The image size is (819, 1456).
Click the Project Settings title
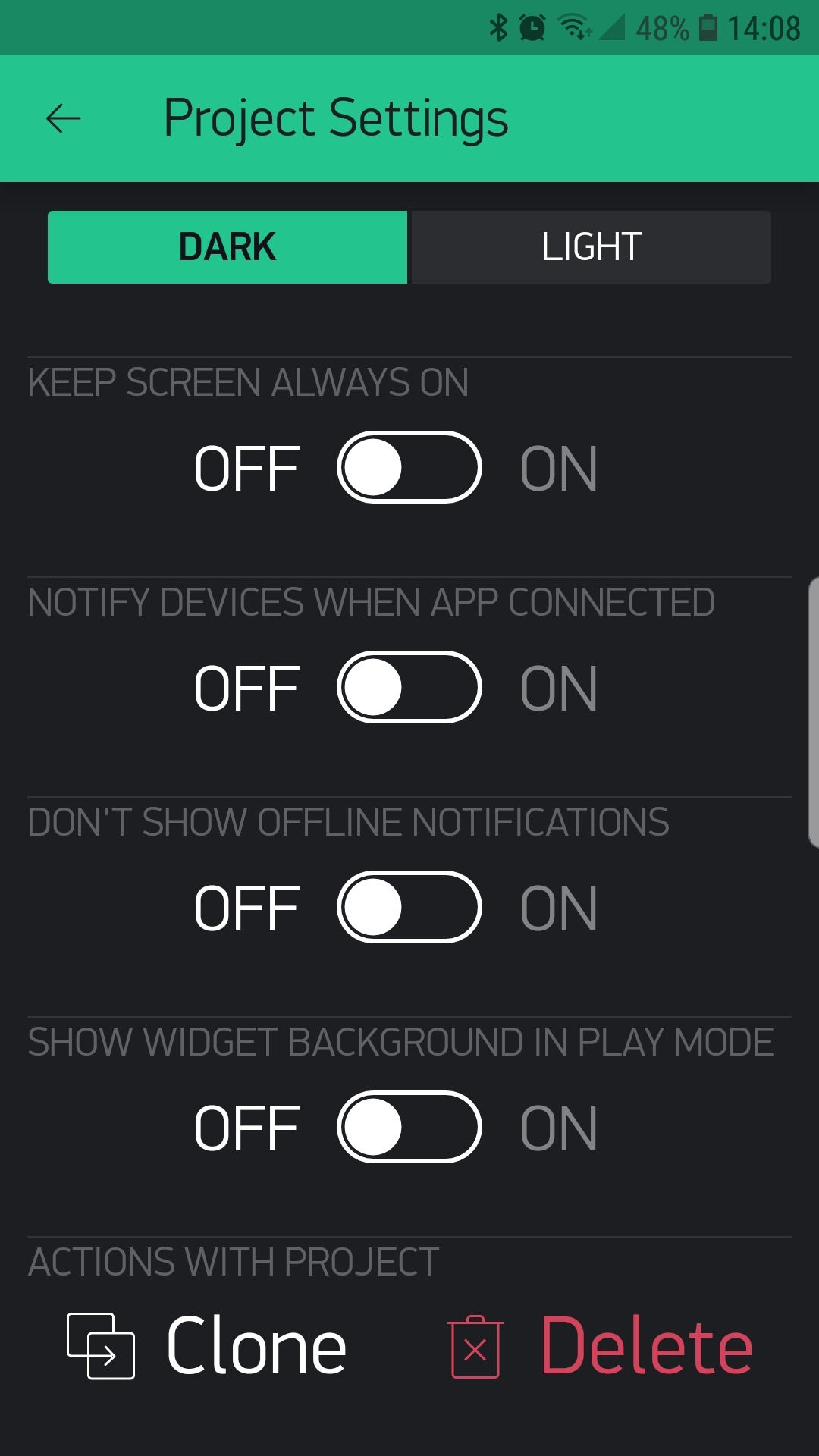coord(336,118)
